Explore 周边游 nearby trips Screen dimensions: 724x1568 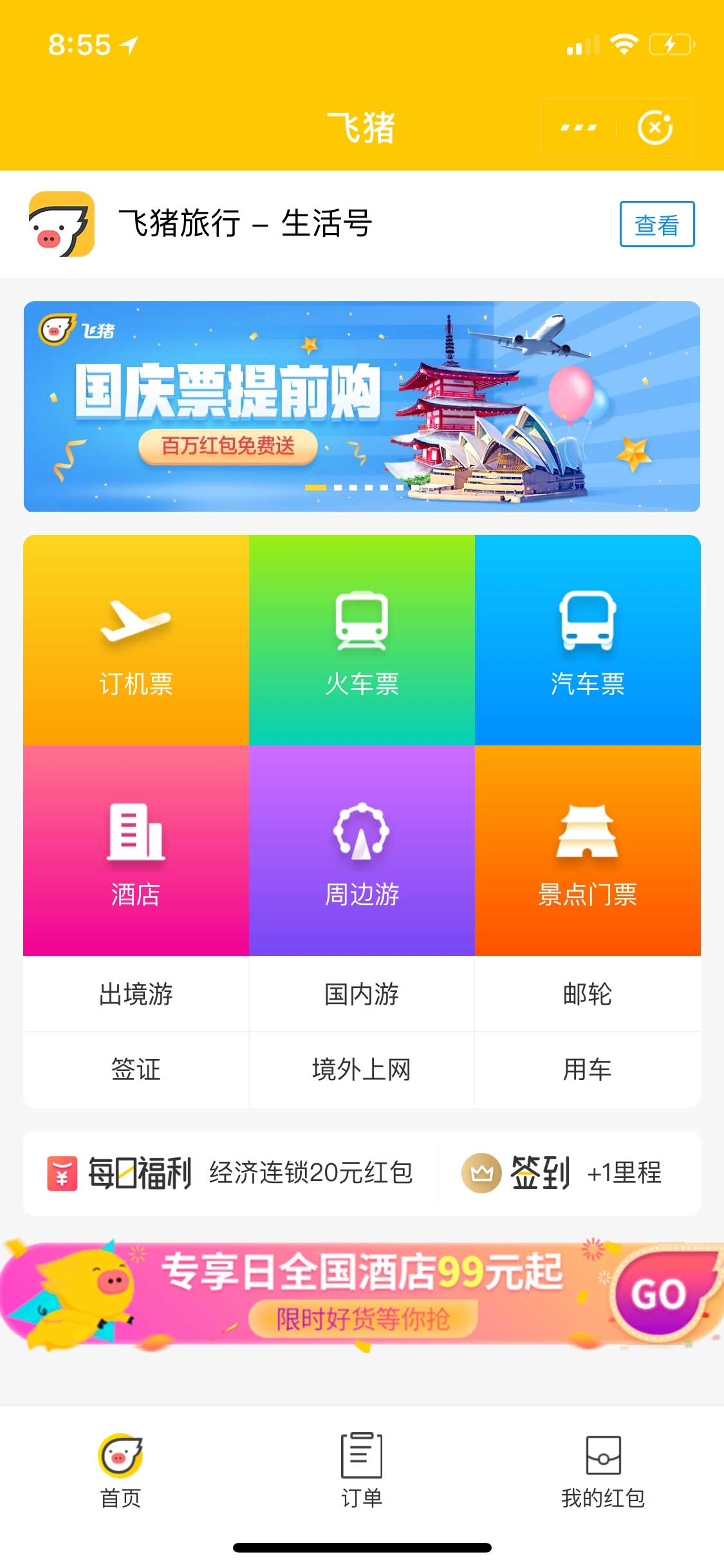pyautogui.click(x=362, y=850)
